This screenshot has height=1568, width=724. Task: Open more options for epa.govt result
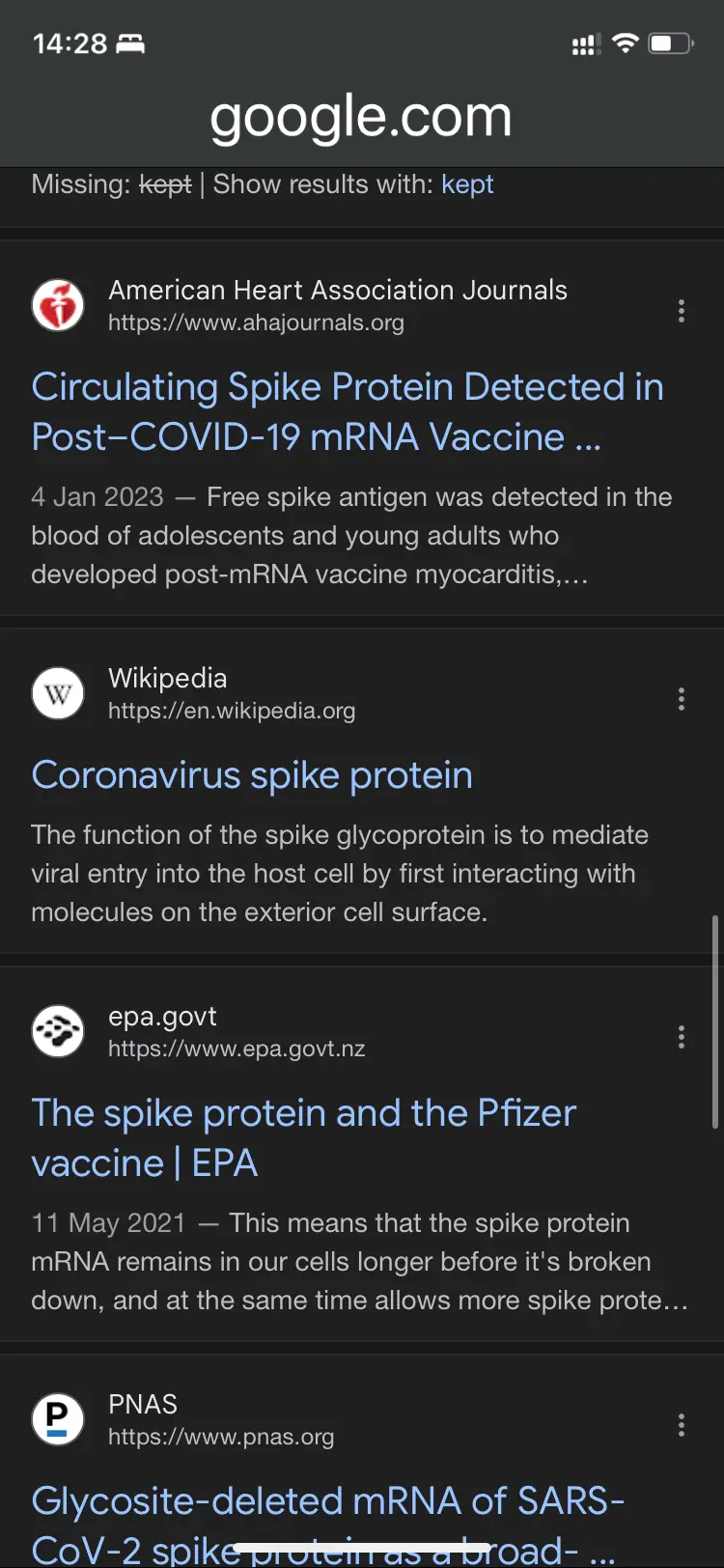[x=682, y=1037]
